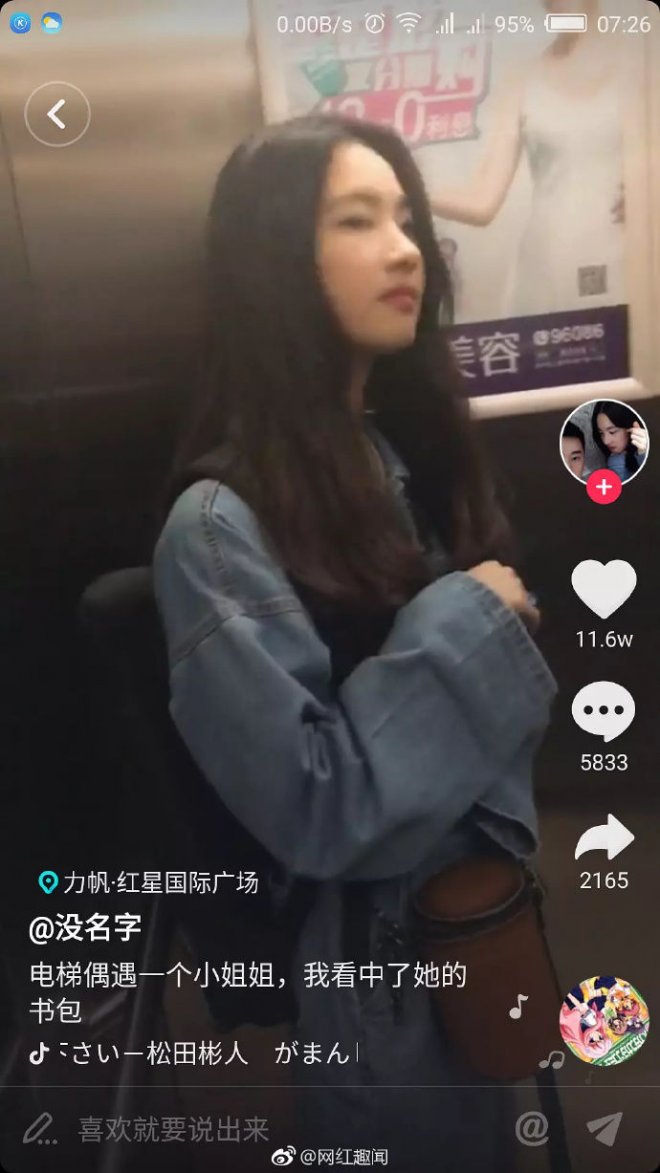Screen dimensions: 660x1173
Task: Tap the comment field 喜欢就要说出来
Action: pyautogui.click(x=175, y=1130)
